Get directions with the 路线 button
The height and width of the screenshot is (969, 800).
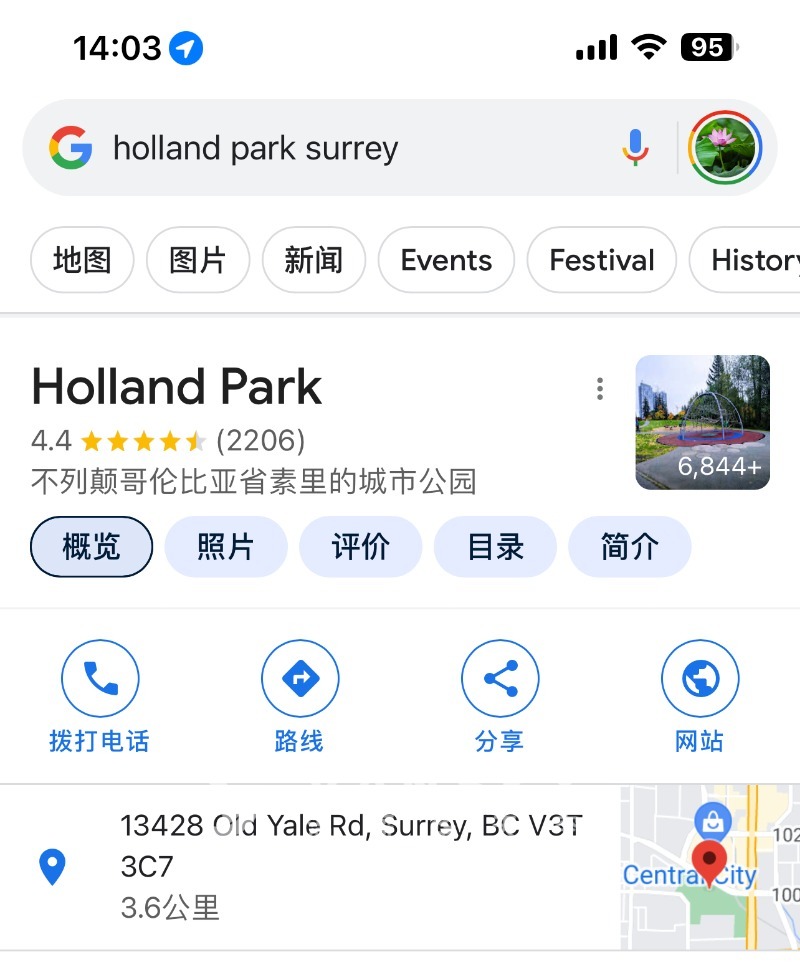tap(299, 696)
